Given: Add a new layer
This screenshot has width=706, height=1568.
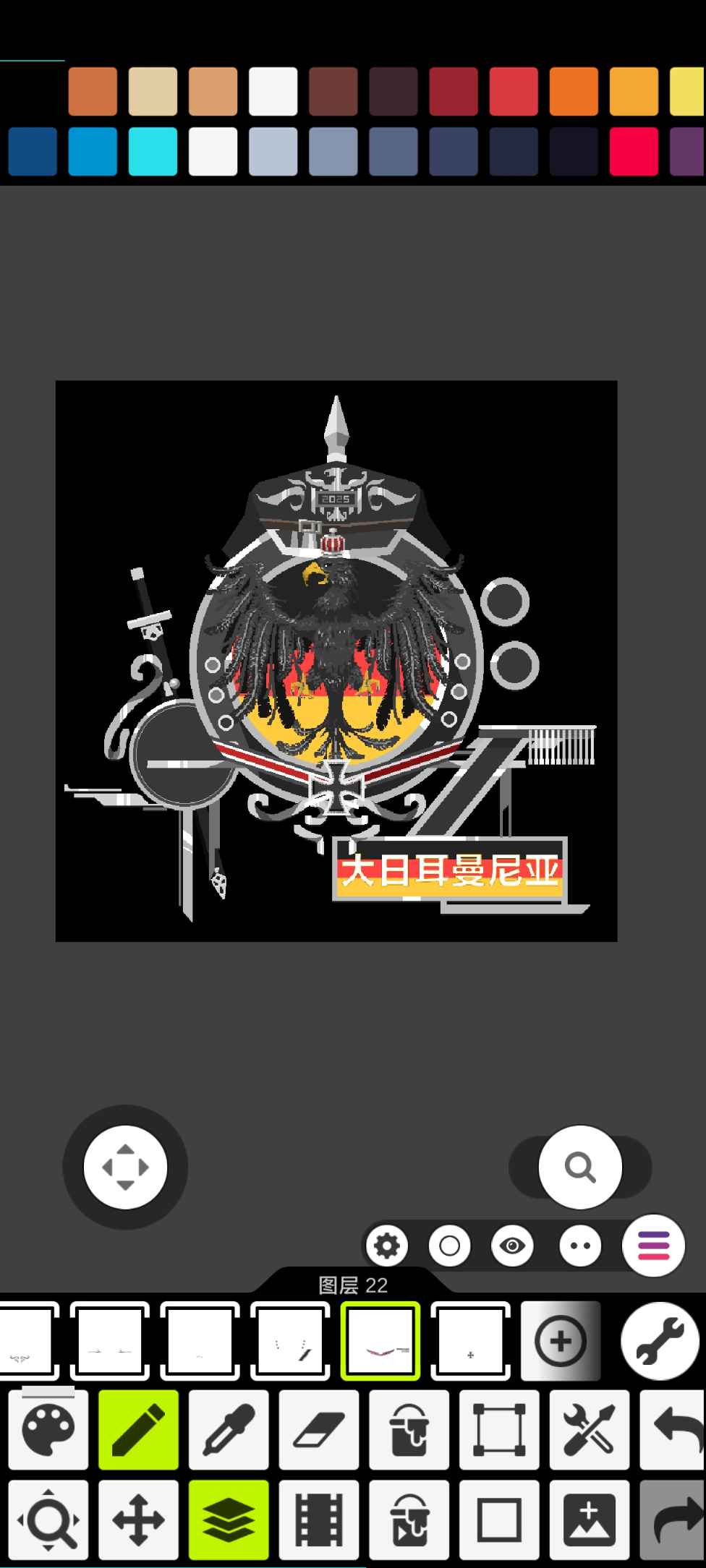Looking at the screenshot, I should point(561,1341).
